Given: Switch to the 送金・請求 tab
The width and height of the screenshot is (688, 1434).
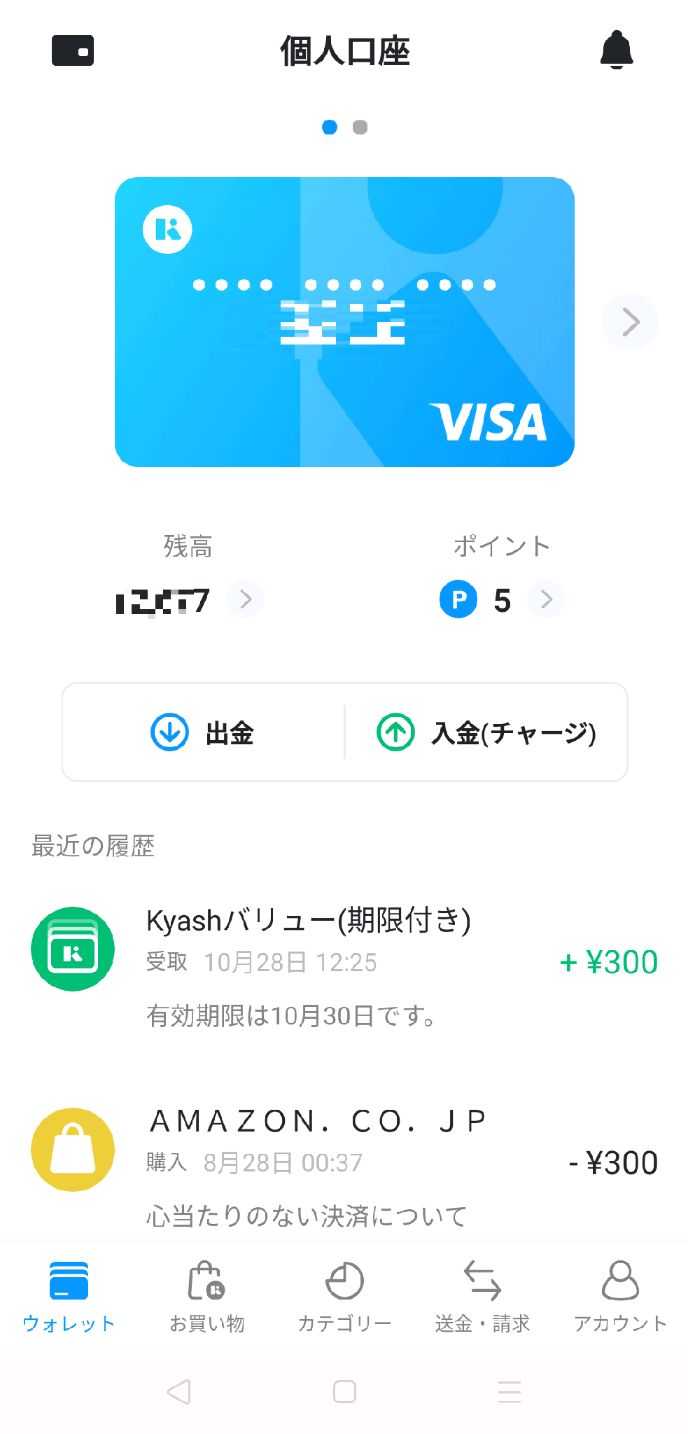Looking at the screenshot, I should [x=482, y=1297].
